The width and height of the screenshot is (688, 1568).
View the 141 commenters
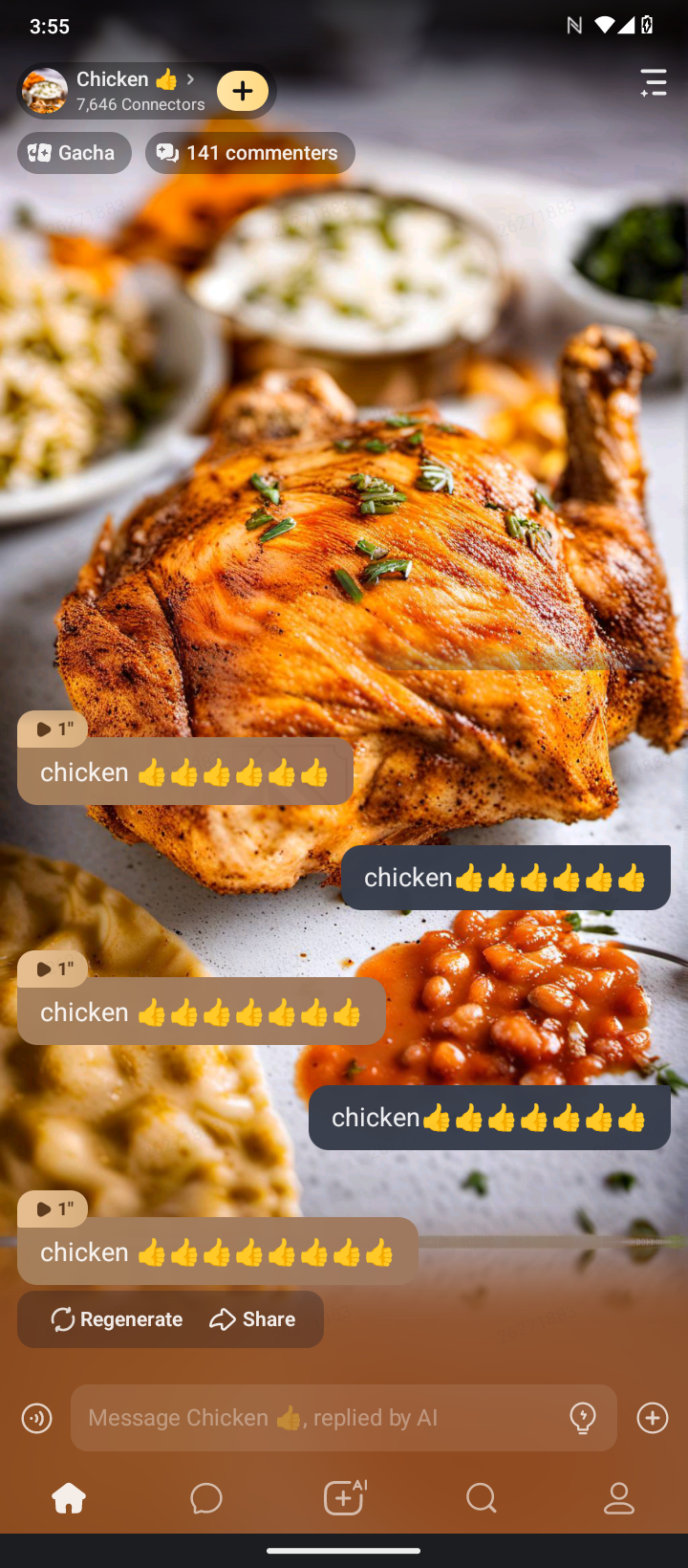pos(249,153)
